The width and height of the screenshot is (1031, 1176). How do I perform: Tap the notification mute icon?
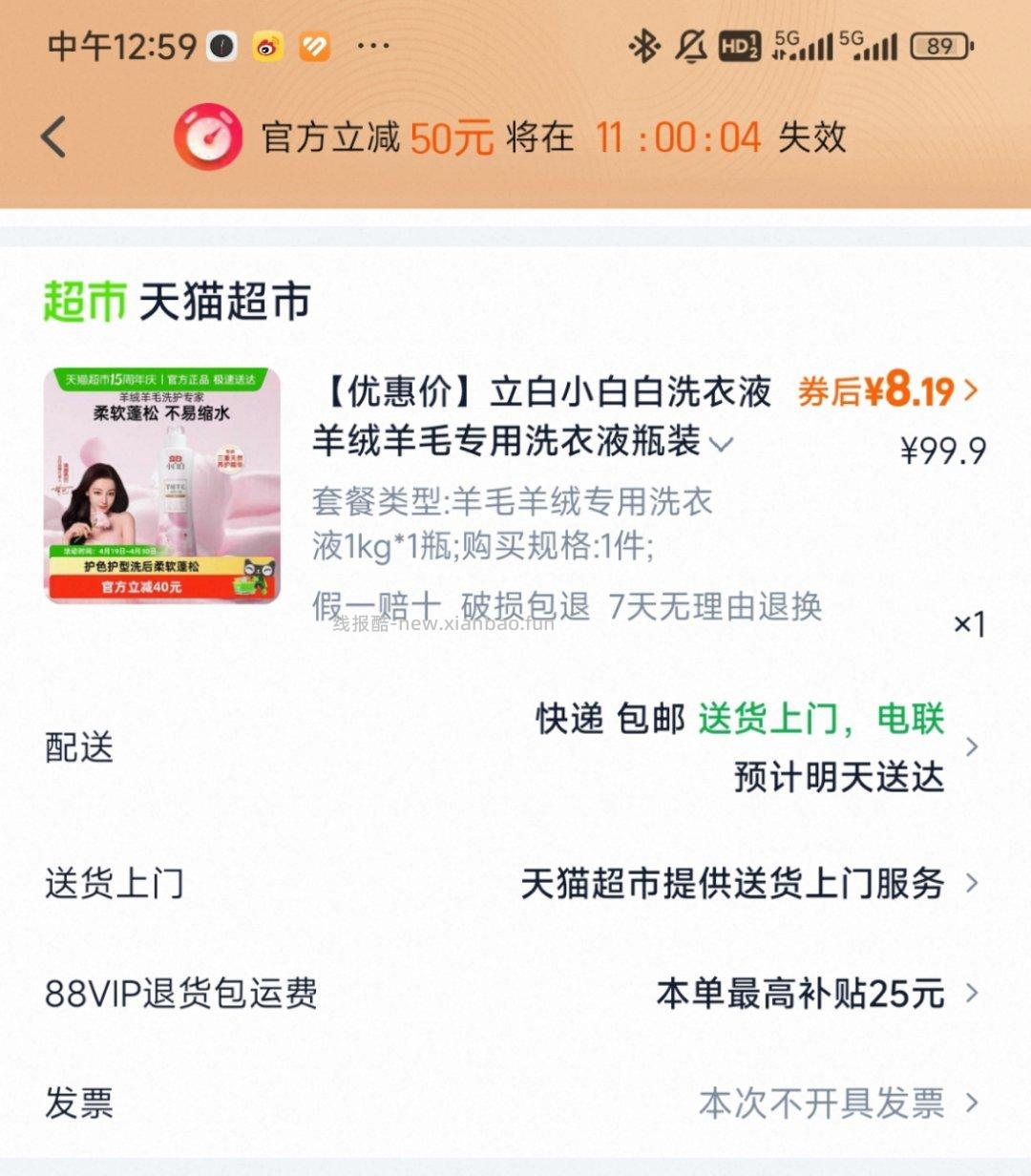pyautogui.click(x=689, y=43)
